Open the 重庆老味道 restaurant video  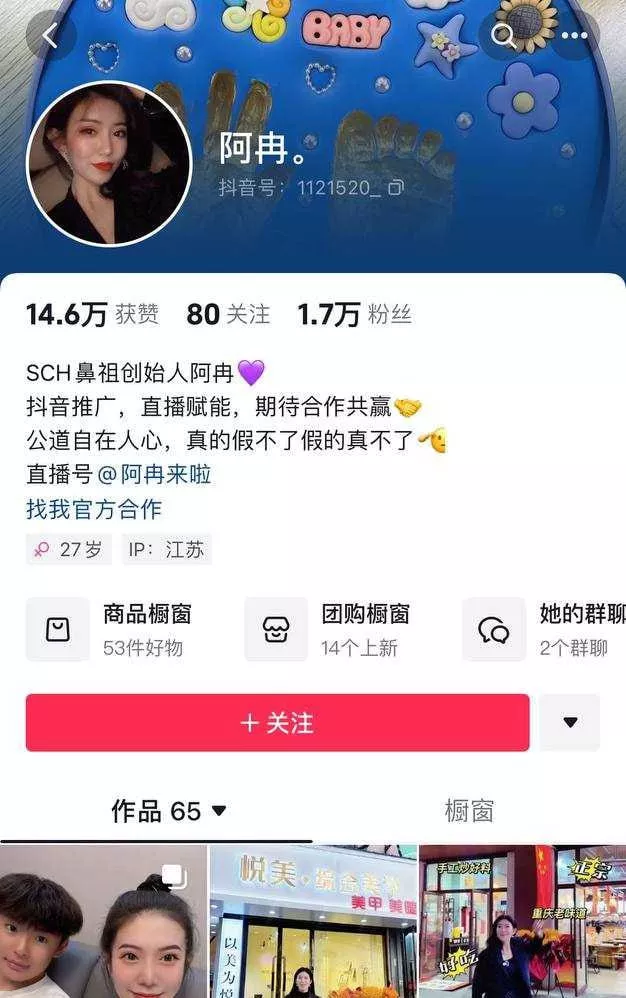click(x=522, y=922)
